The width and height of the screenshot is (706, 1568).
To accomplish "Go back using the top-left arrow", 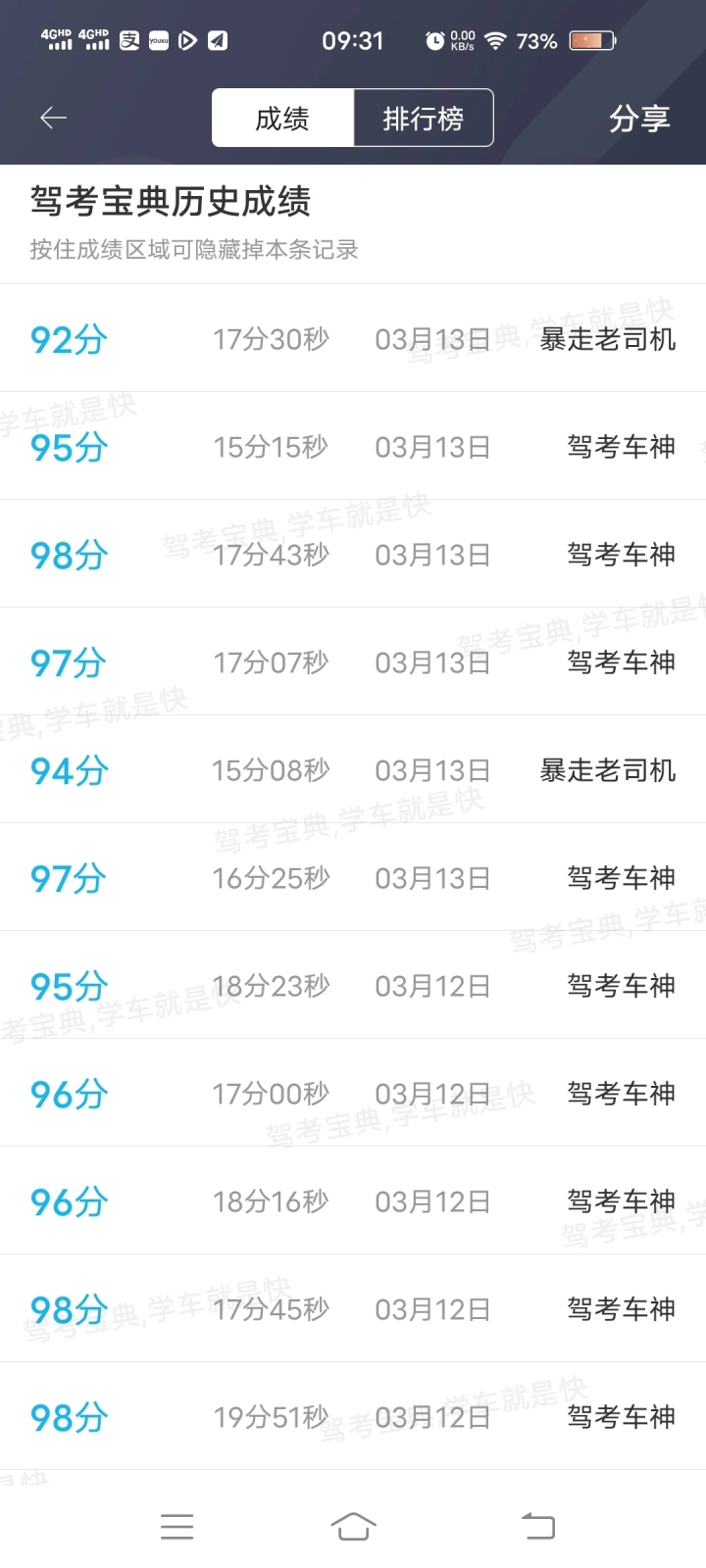I will [x=53, y=119].
